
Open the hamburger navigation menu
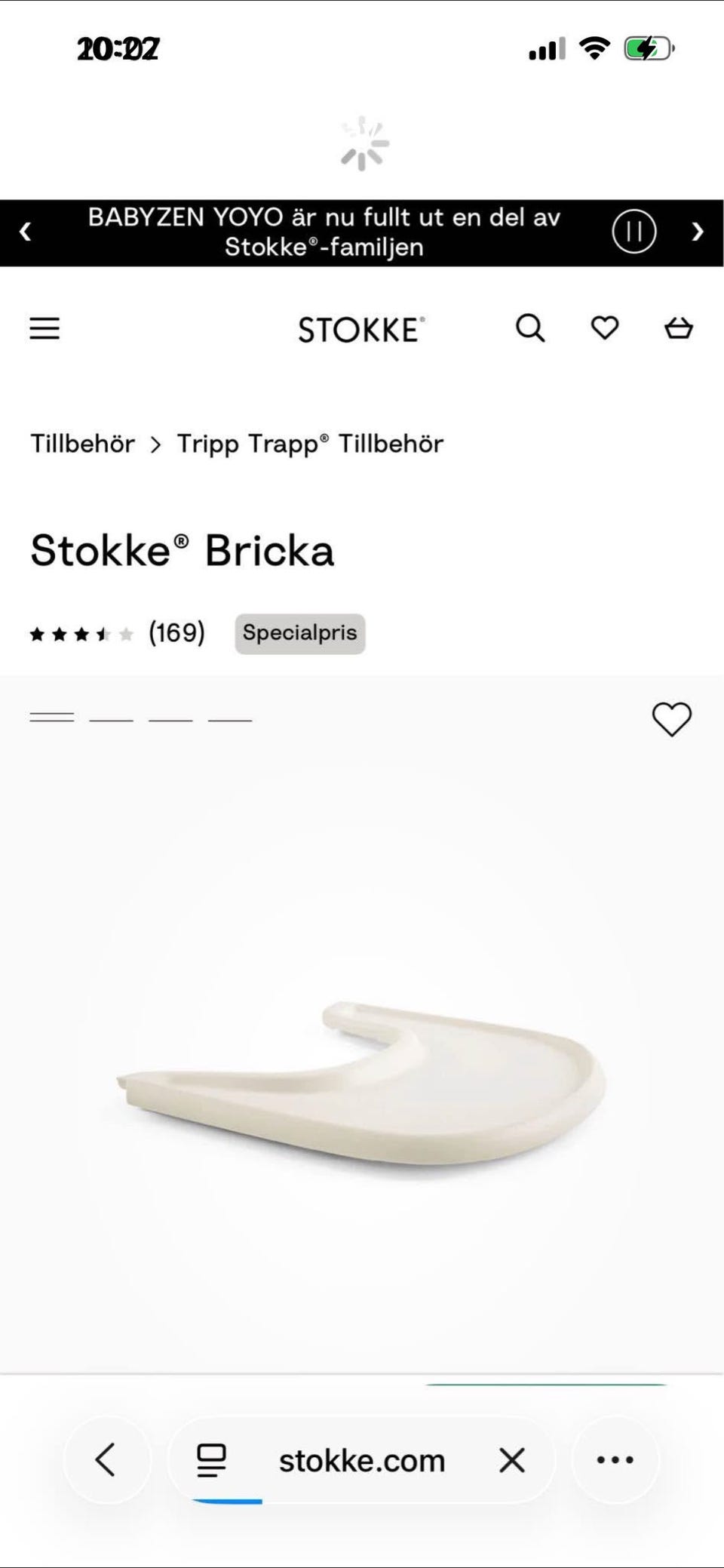coord(44,328)
